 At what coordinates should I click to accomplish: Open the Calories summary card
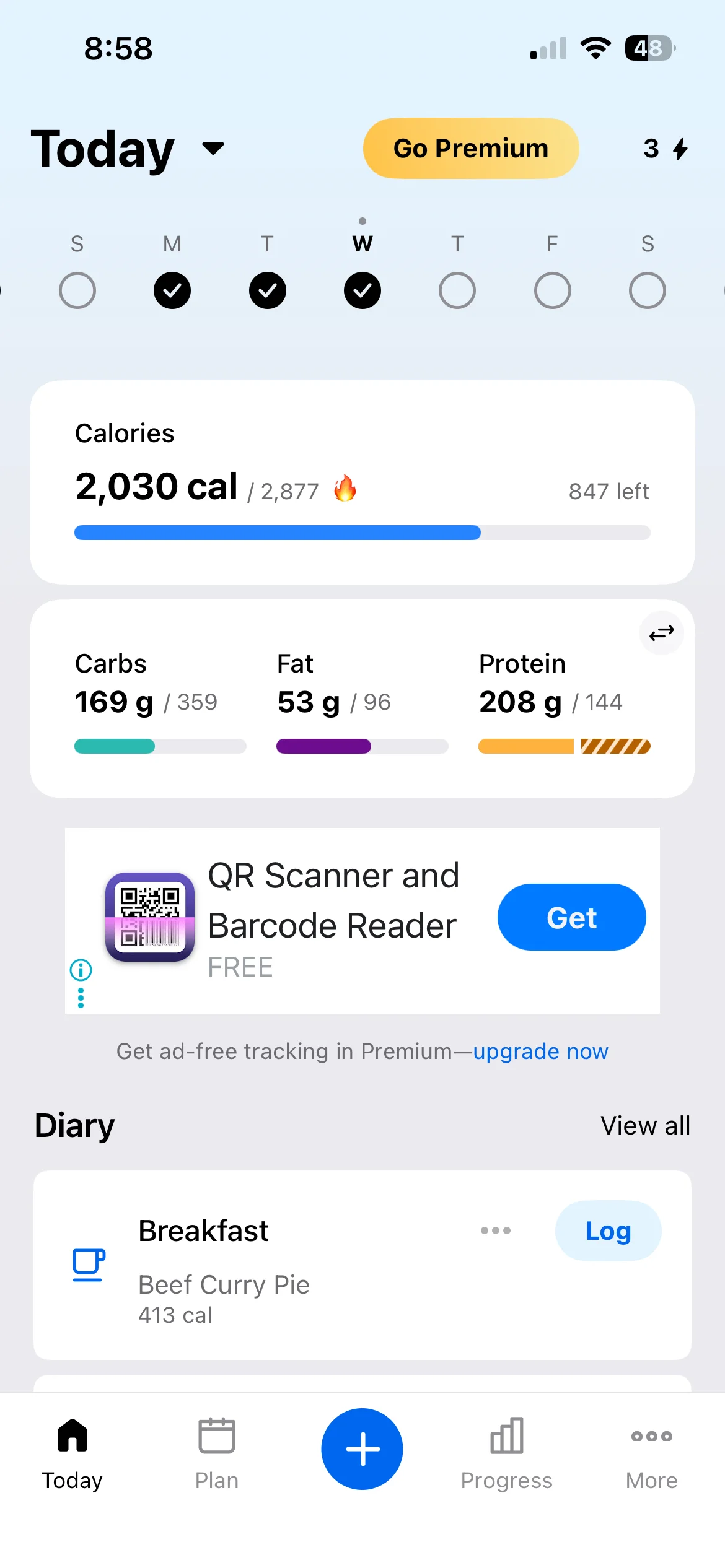pos(362,482)
